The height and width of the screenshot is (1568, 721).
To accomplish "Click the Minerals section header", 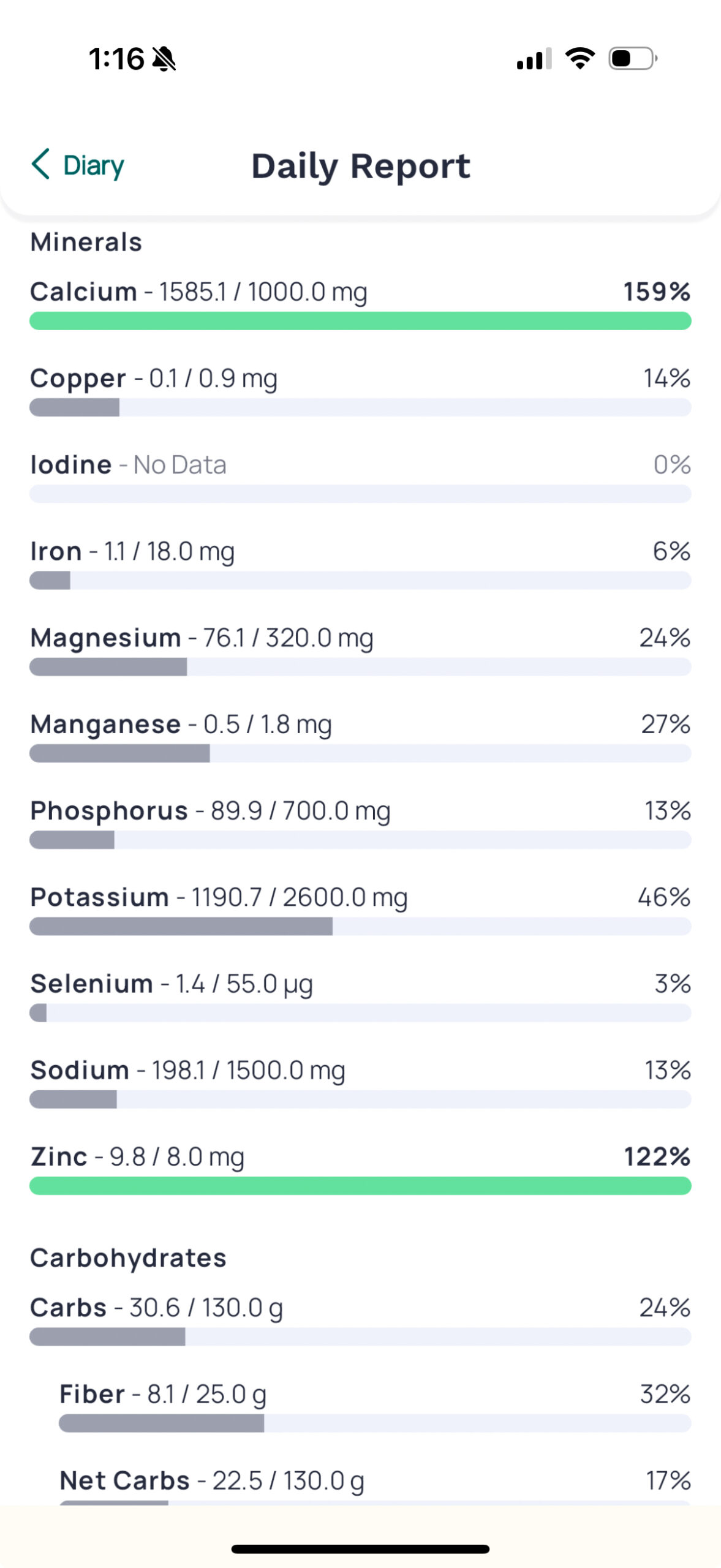I will point(86,241).
